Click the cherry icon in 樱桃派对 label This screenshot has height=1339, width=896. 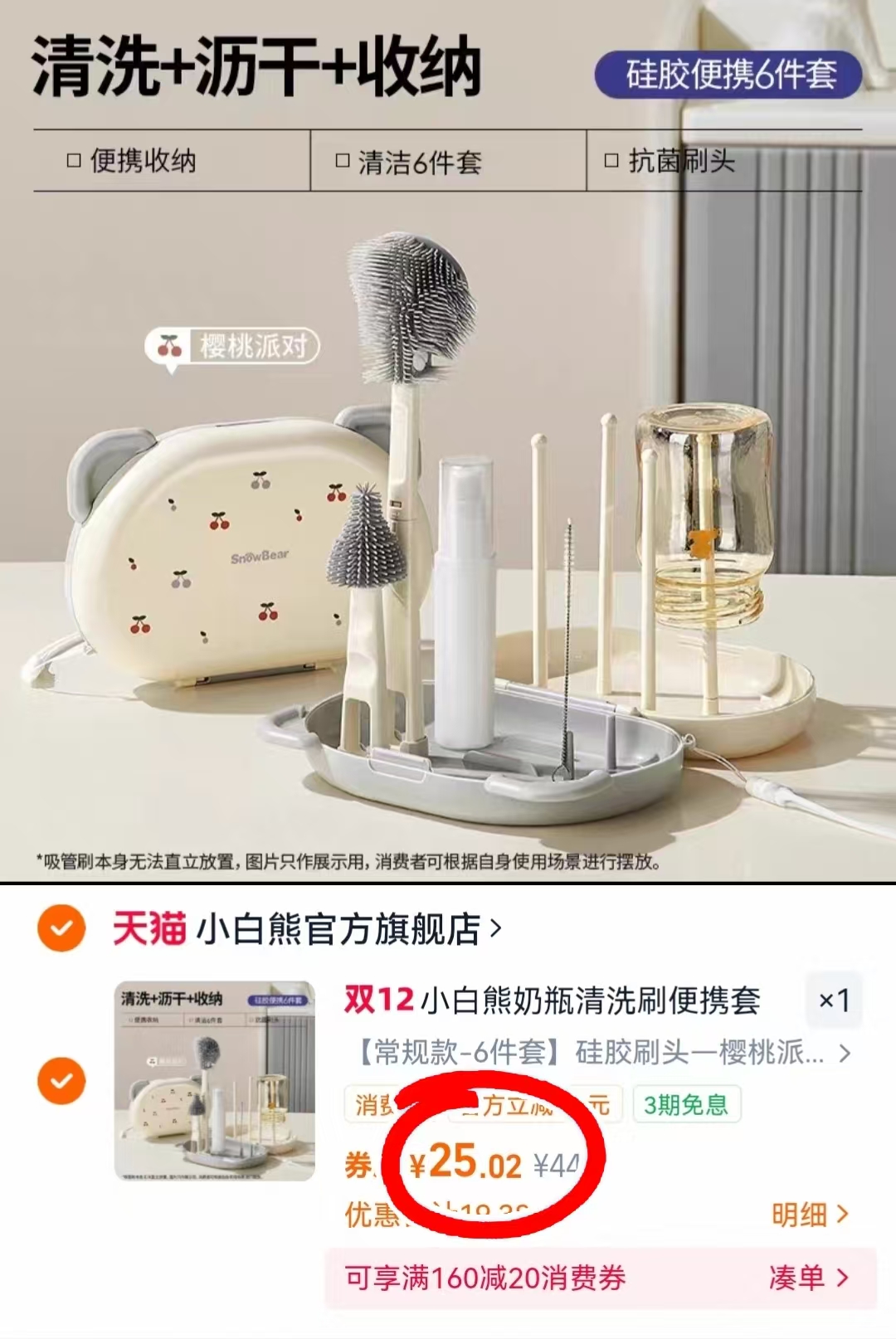point(172,343)
